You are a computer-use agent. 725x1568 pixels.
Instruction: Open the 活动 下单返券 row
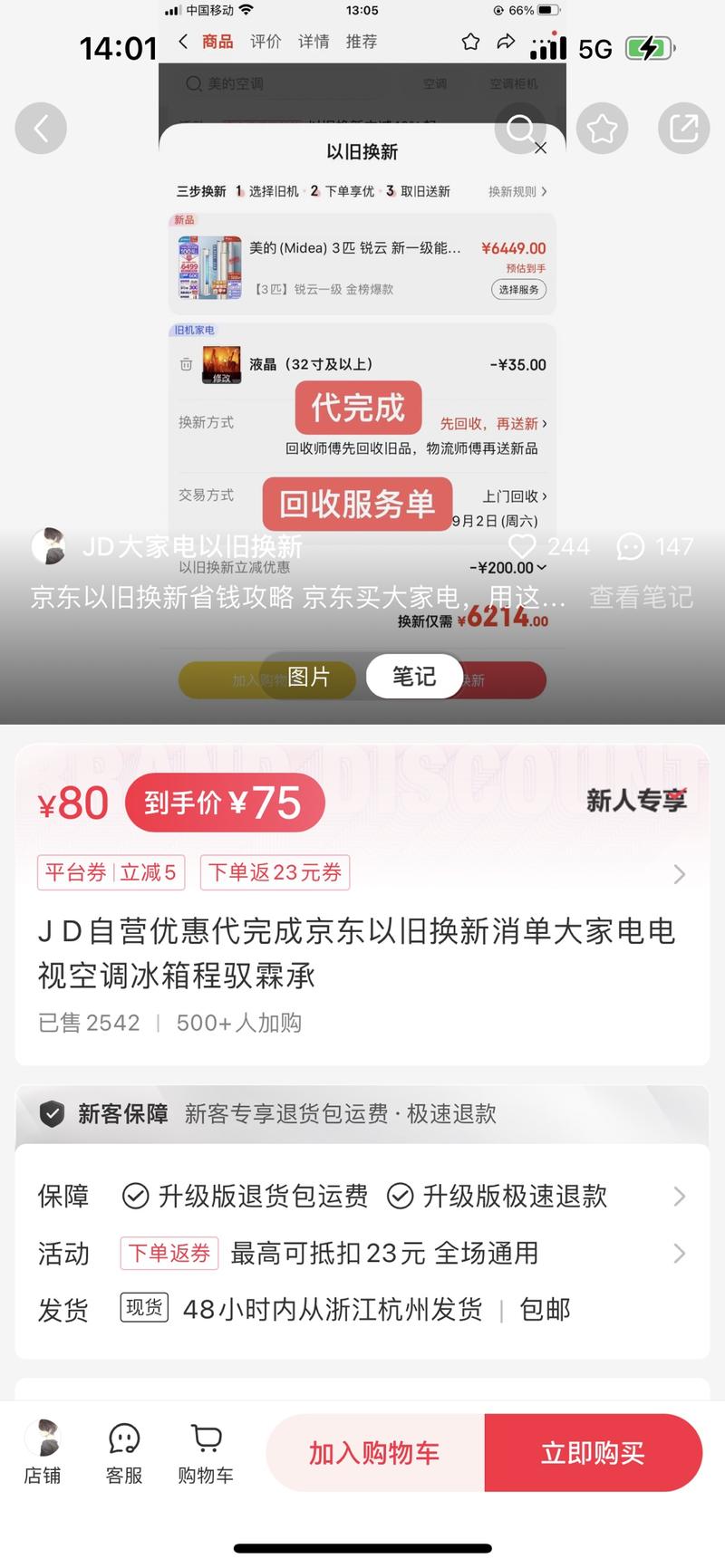click(362, 1254)
